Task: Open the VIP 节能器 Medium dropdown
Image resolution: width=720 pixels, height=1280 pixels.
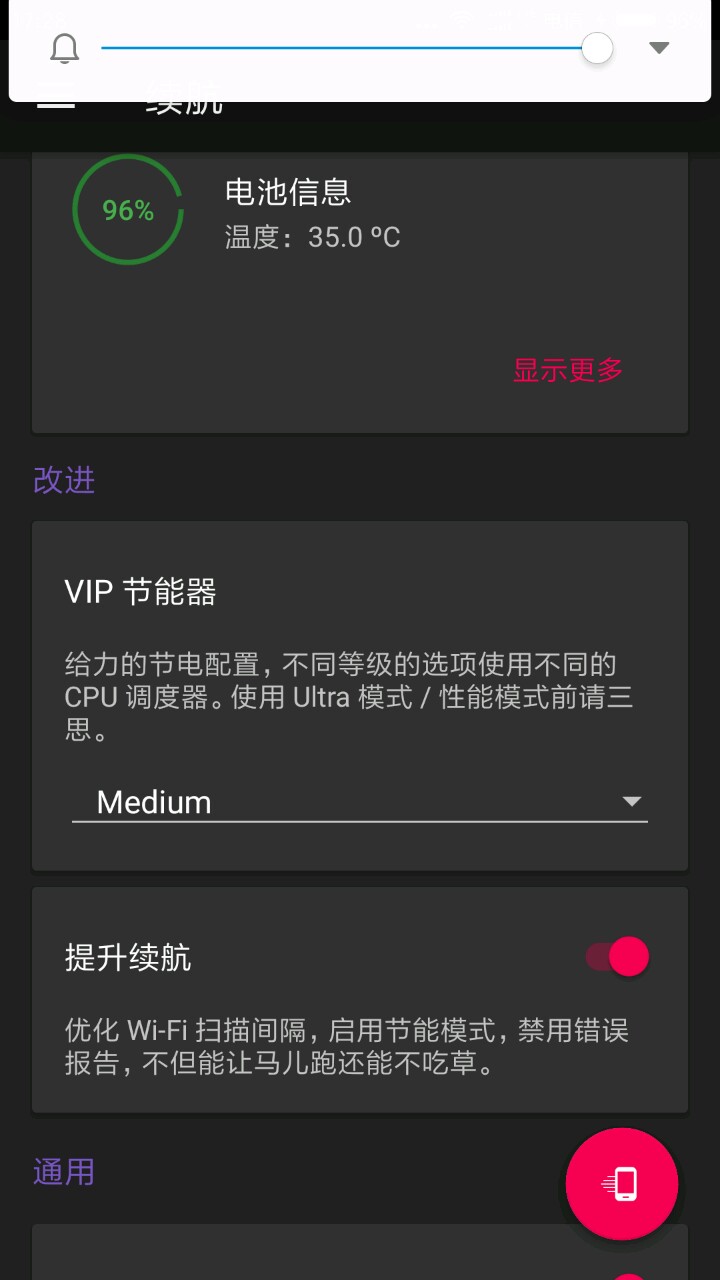Action: 360,802
